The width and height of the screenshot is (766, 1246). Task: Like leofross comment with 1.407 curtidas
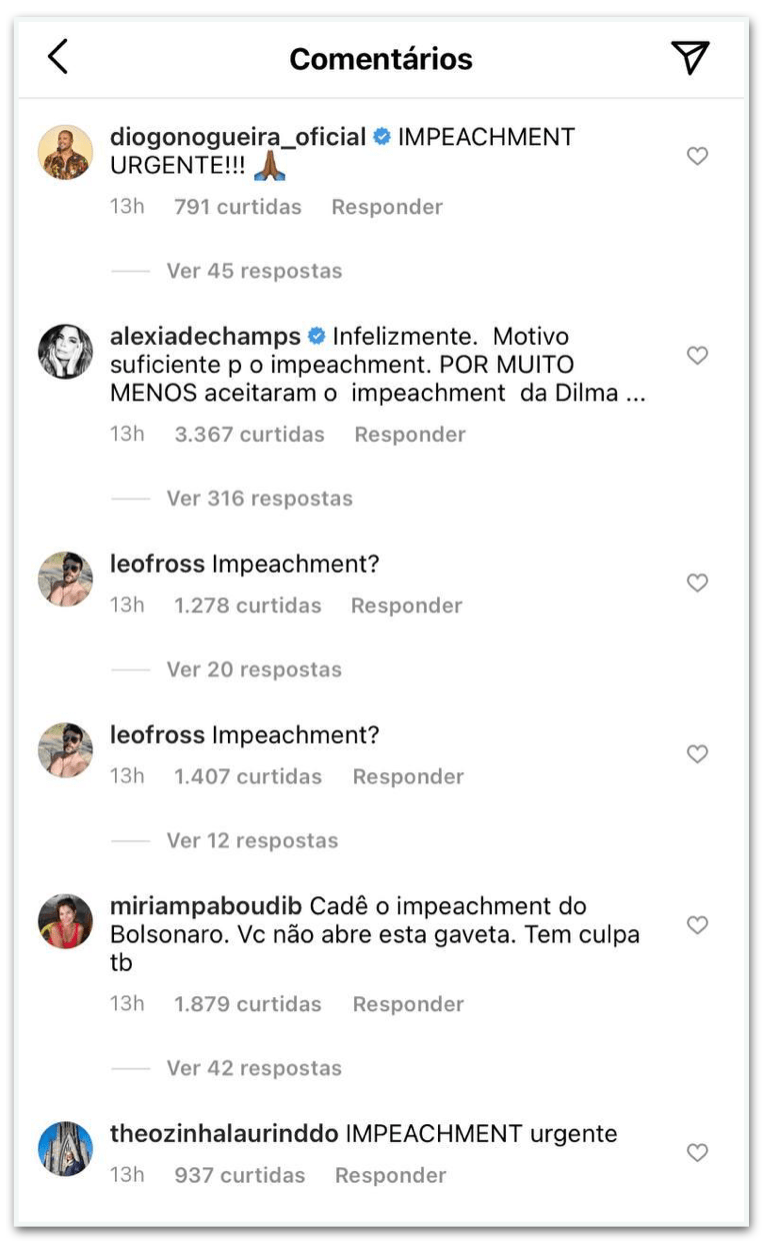coord(697,754)
